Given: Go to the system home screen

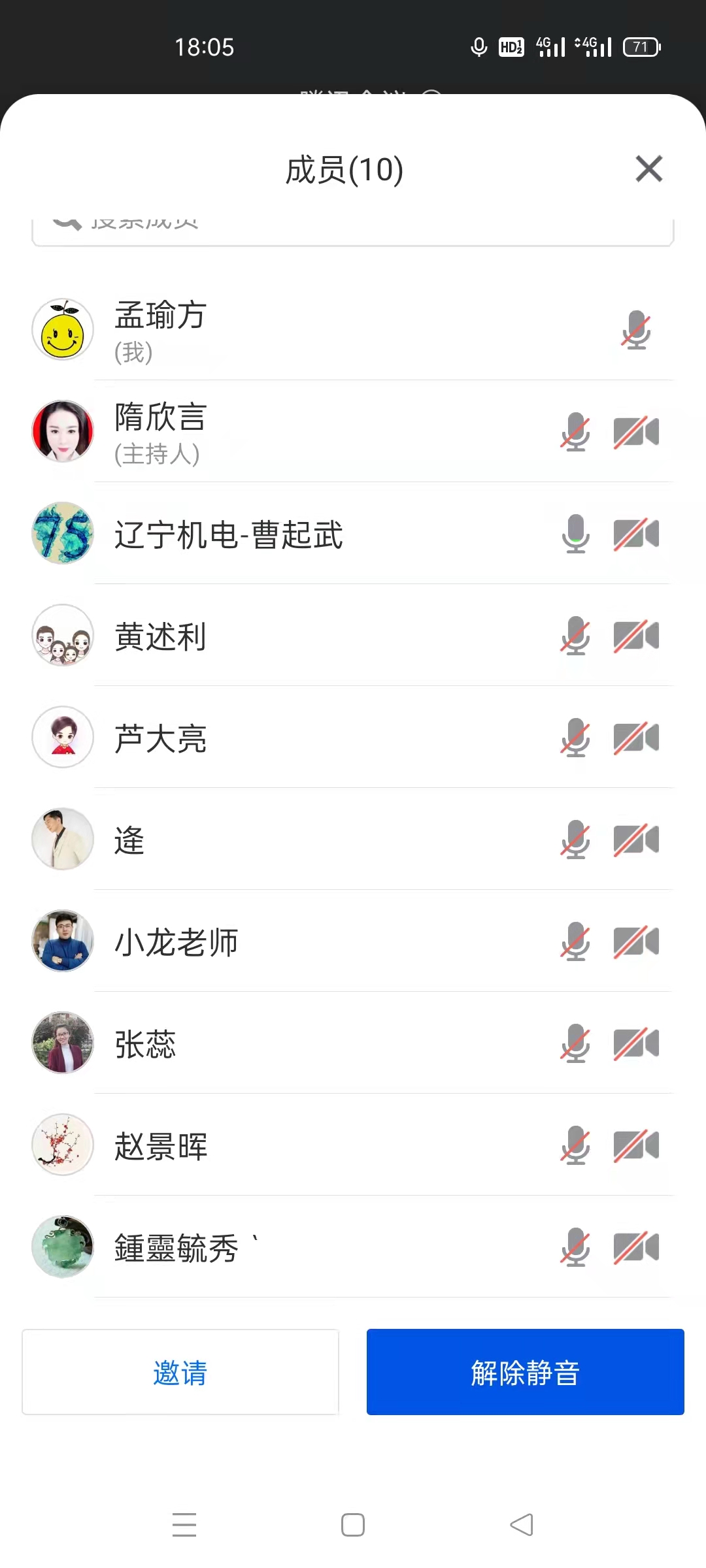Looking at the screenshot, I should coord(353,1525).
